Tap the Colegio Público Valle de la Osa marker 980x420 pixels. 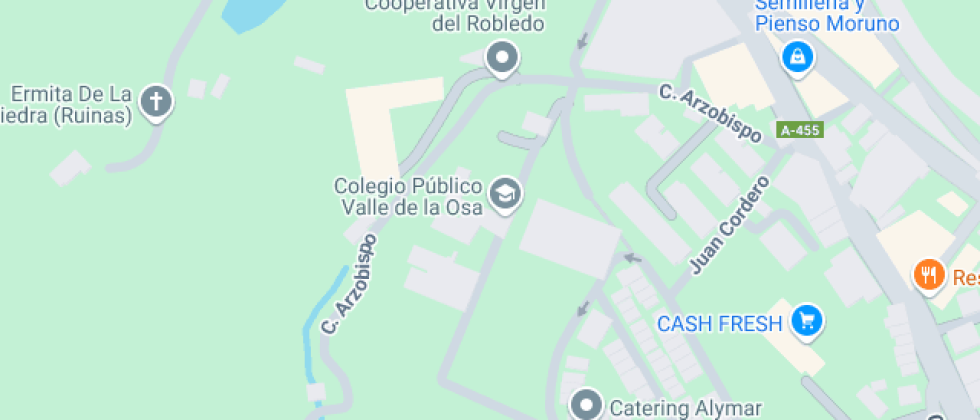click(x=504, y=194)
